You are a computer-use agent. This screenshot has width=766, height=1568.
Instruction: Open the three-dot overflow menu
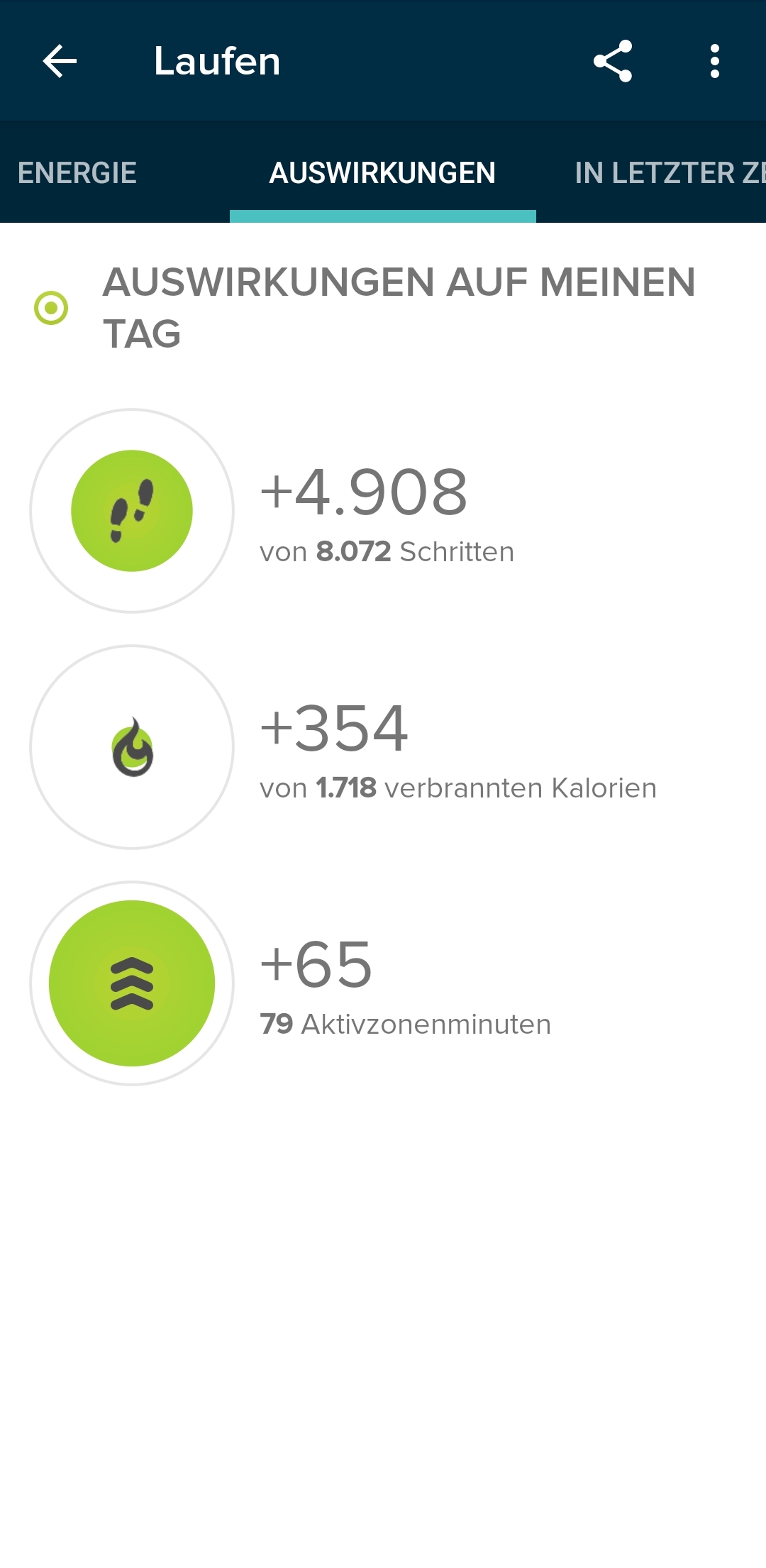click(714, 61)
